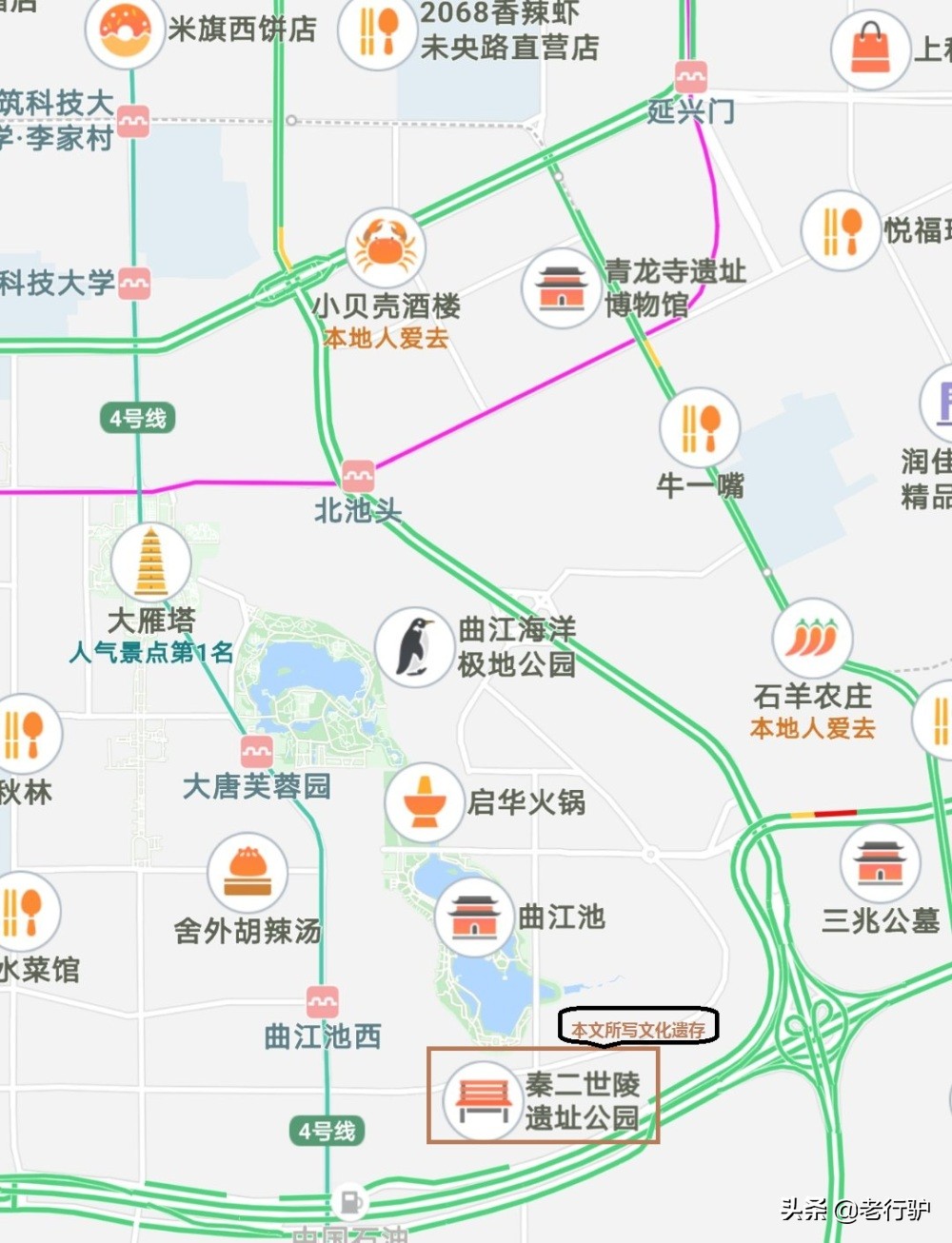952x1243 pixels.
Task: Select the 青龙寺遗址博物馆 temple icon
Action: coord(560,283)
